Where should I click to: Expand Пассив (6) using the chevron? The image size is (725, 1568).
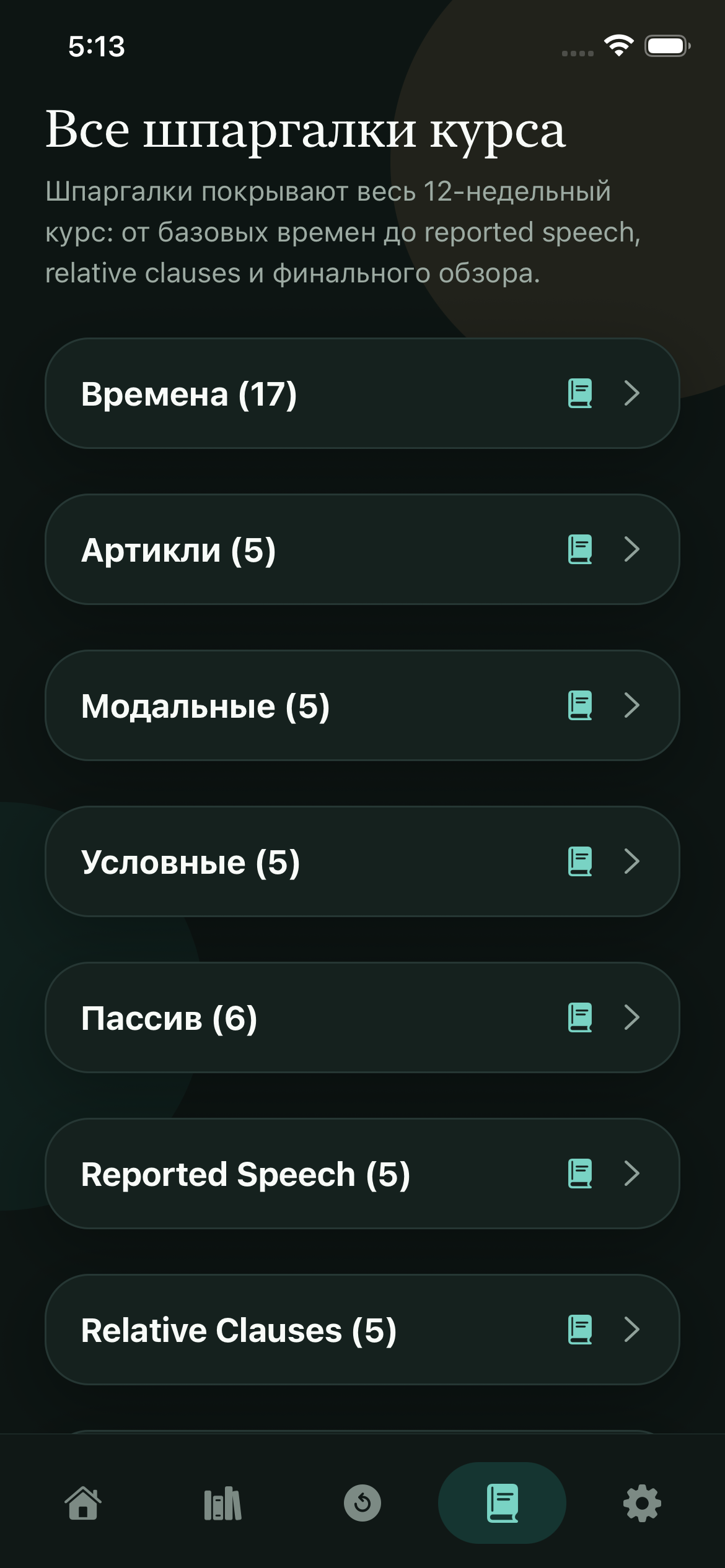point(632,1017)
